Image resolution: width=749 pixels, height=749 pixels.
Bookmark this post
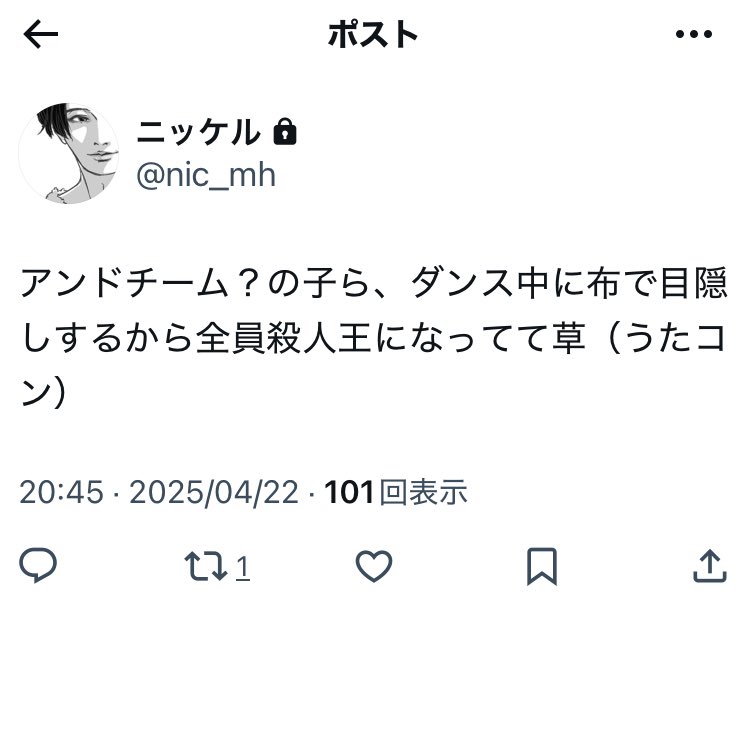pyautogui.click(x=541, y=567)
